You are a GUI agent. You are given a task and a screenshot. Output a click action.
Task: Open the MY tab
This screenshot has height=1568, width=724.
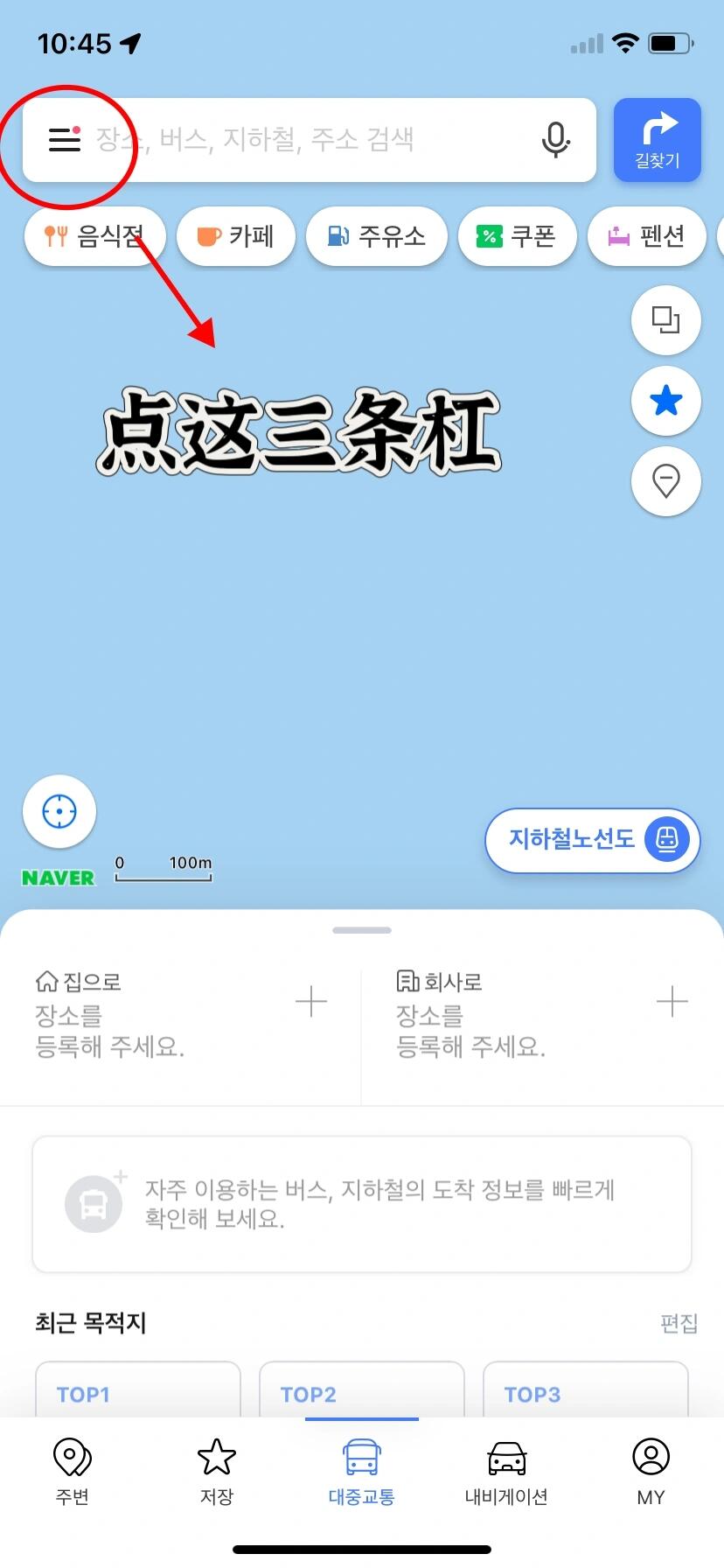tap(651, 1472)
